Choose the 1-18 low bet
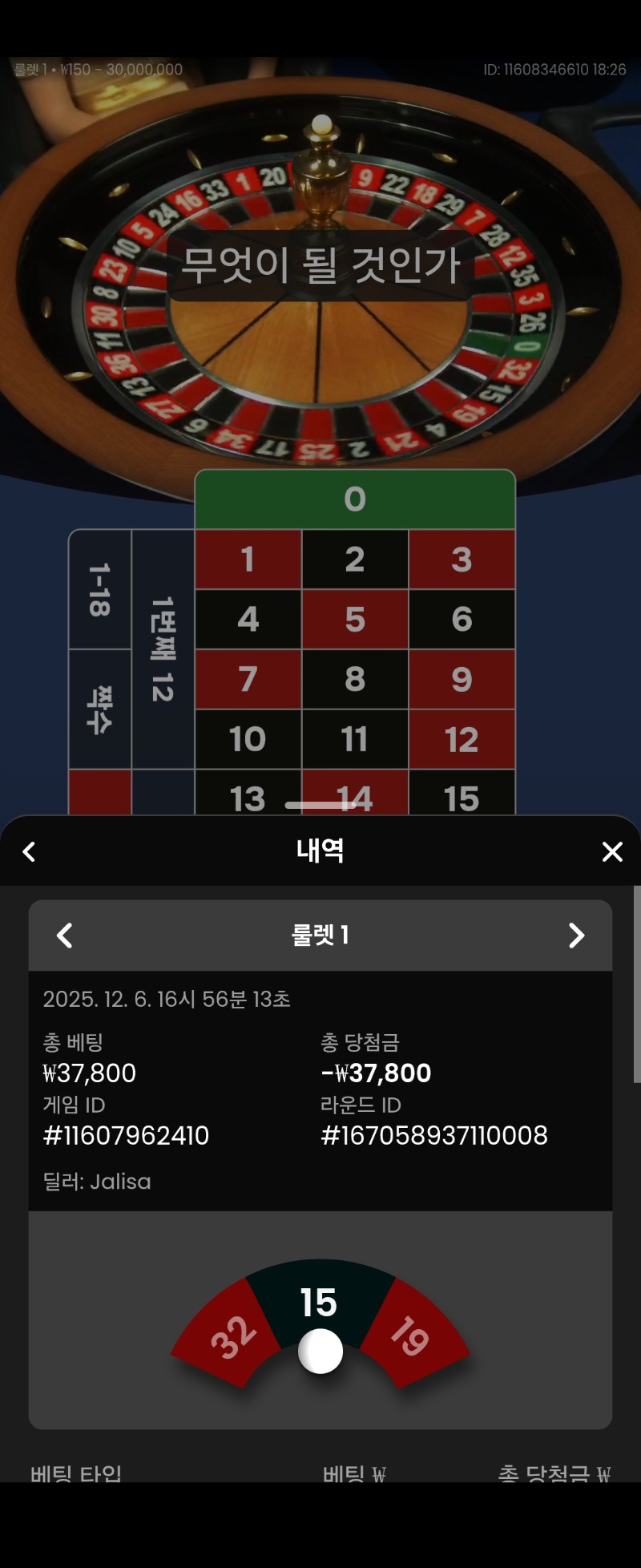The image size is (641, 1568). pyautogui.click(x=99, y=589)
